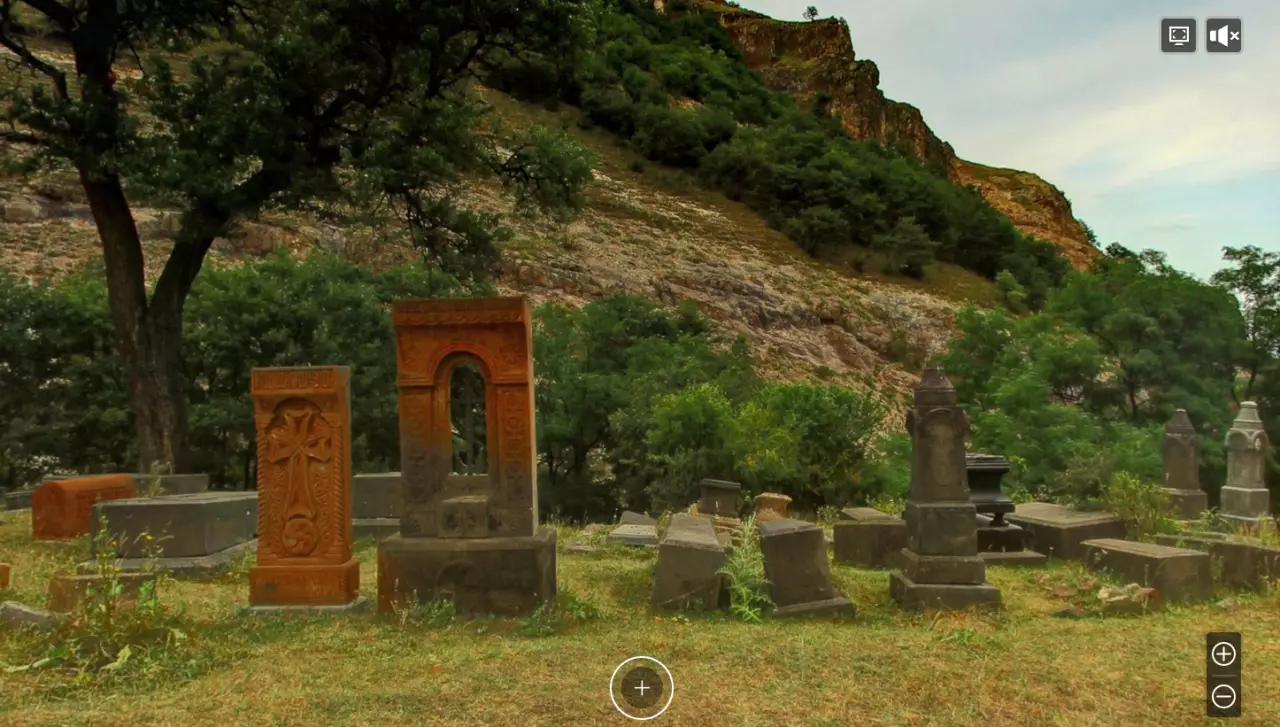
Task: Tap the circular plus hotspot button
Action: (642, 688)
